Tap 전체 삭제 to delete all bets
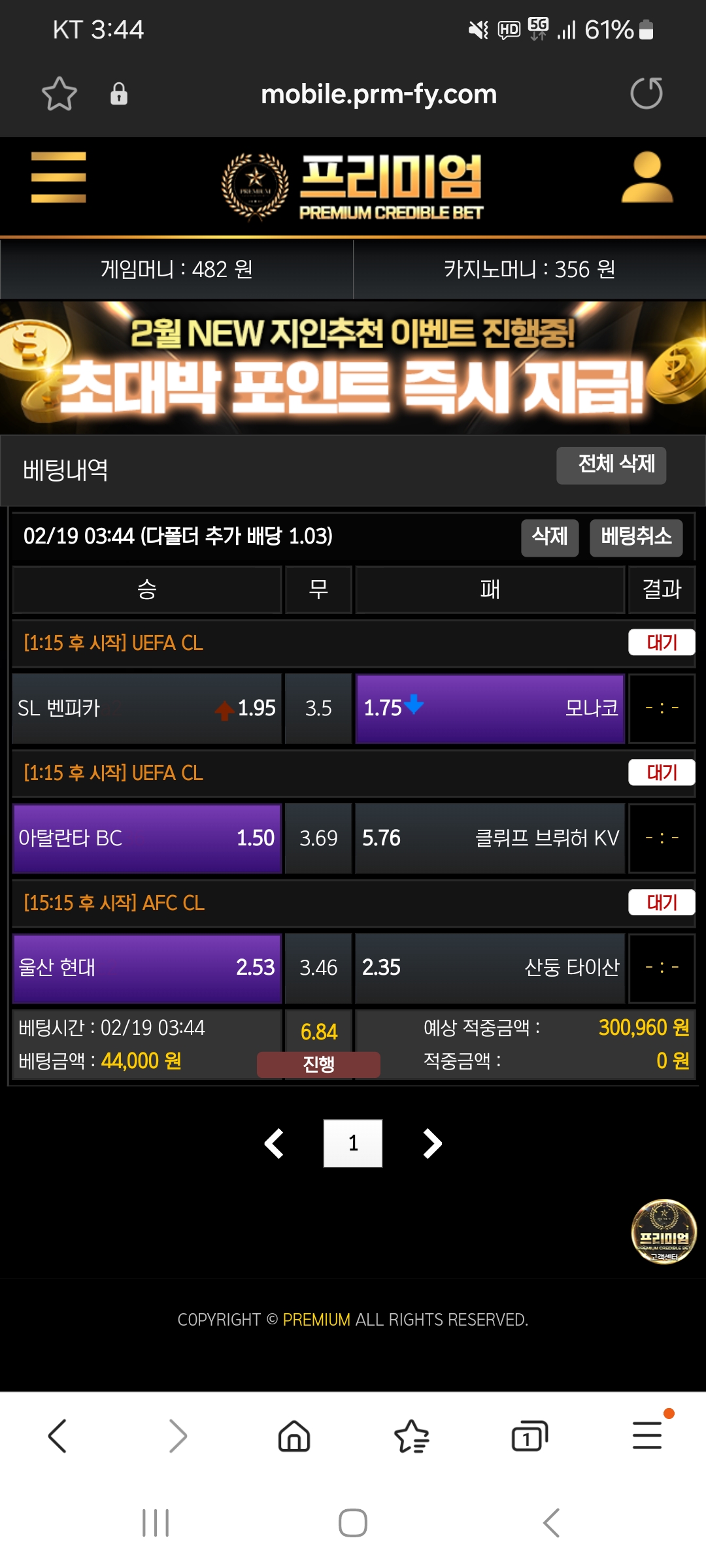 [611, 465]
